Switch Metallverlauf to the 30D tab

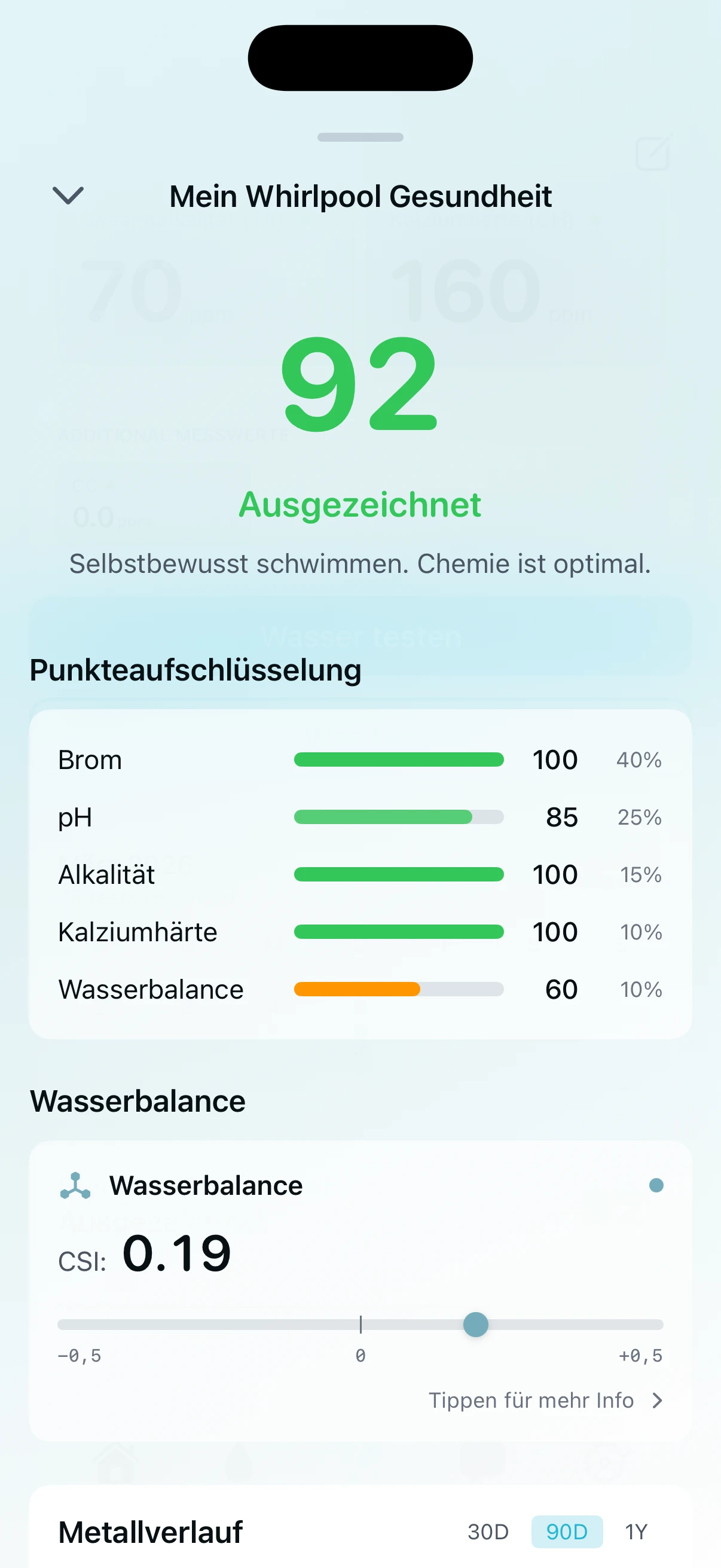click(487, 1532)
